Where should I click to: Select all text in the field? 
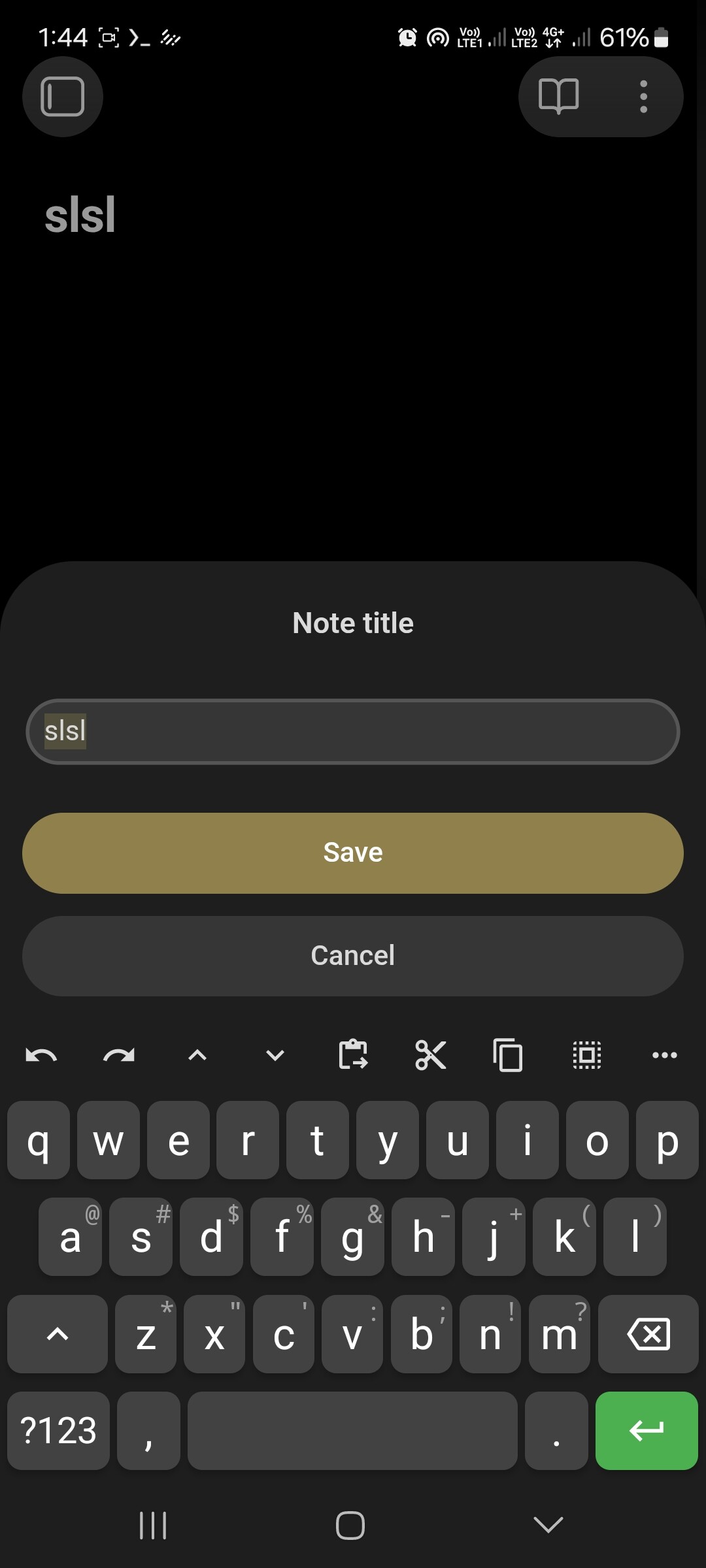click(587, 1055)
